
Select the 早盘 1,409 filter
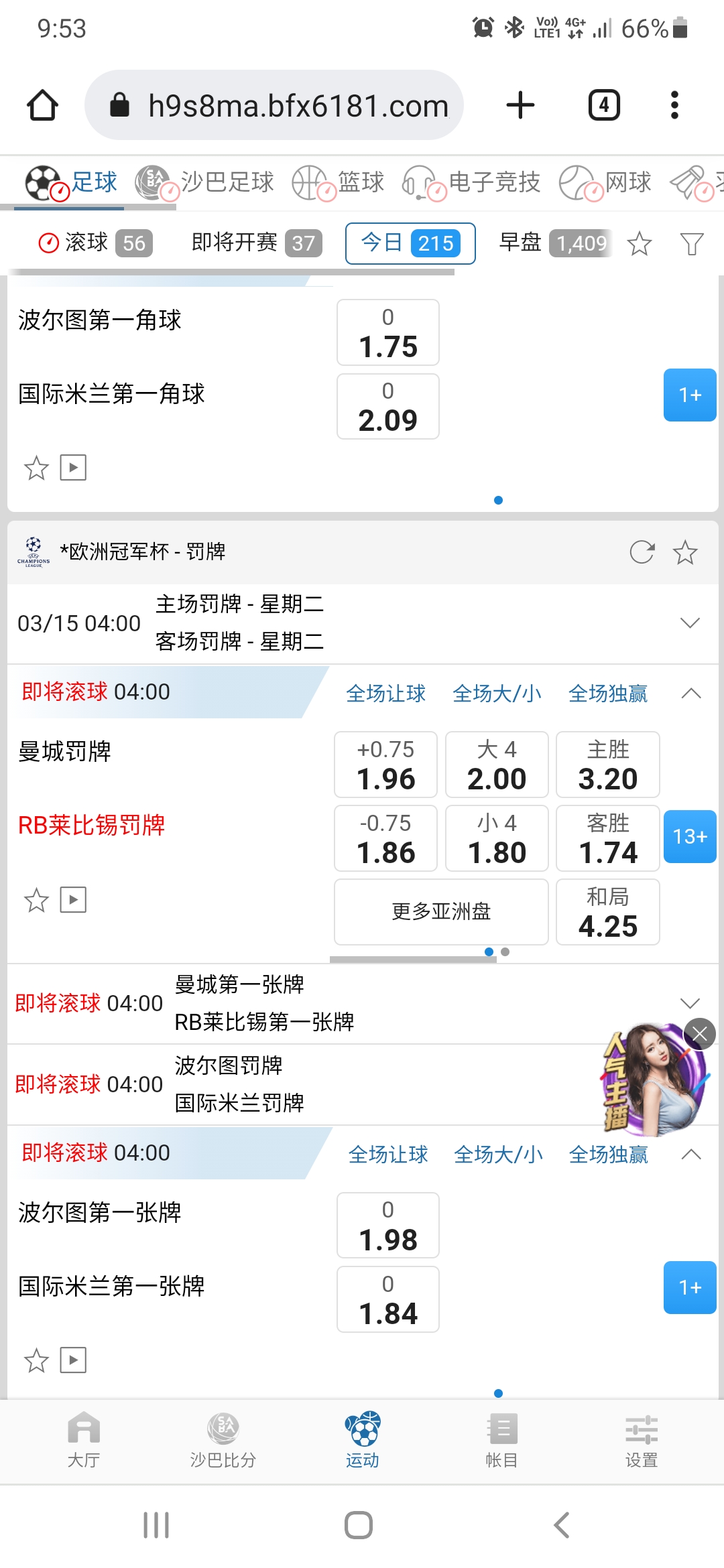coord(554,243)
